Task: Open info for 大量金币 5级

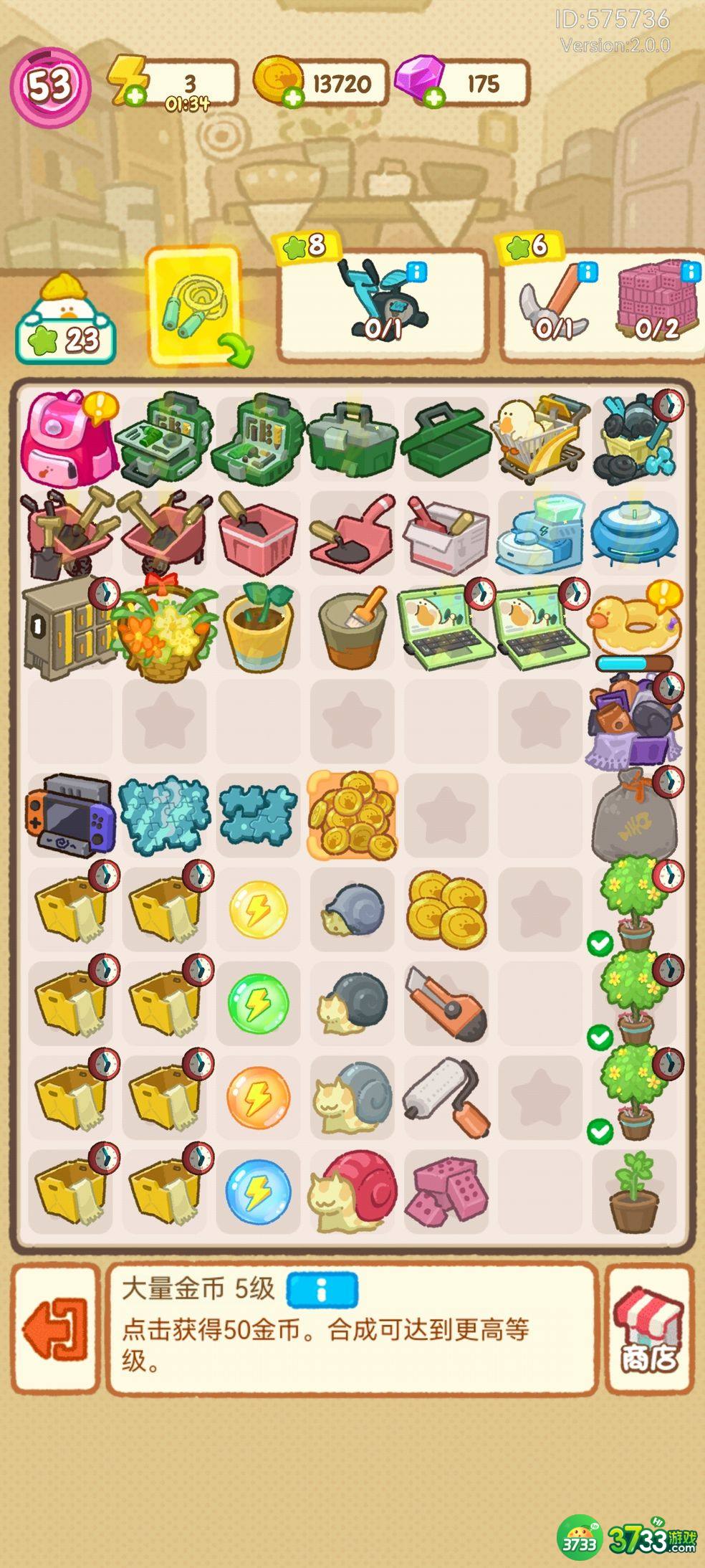Action: (322, 1291)
